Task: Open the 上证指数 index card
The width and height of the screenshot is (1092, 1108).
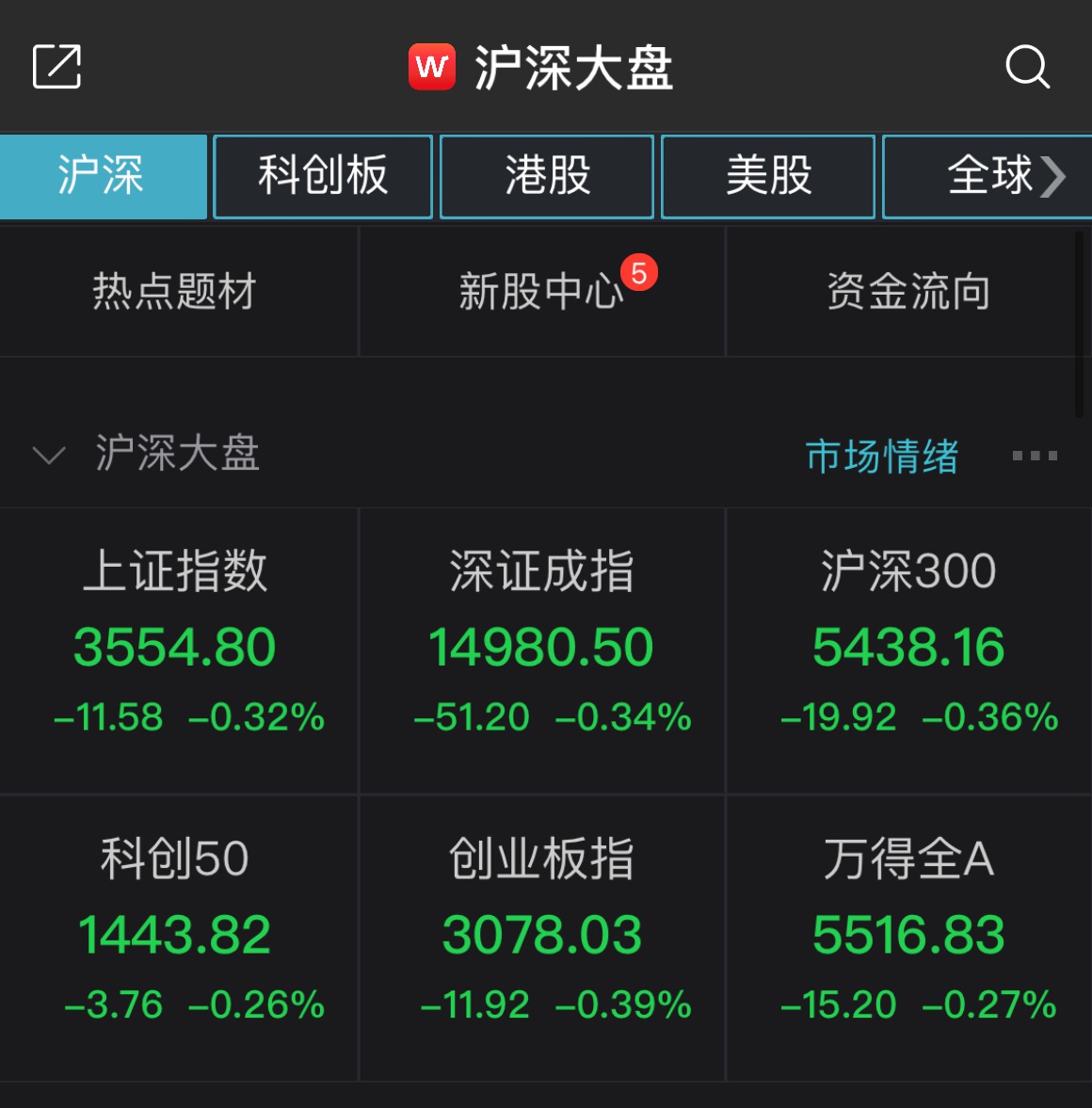Action: [x=177, y=650]
